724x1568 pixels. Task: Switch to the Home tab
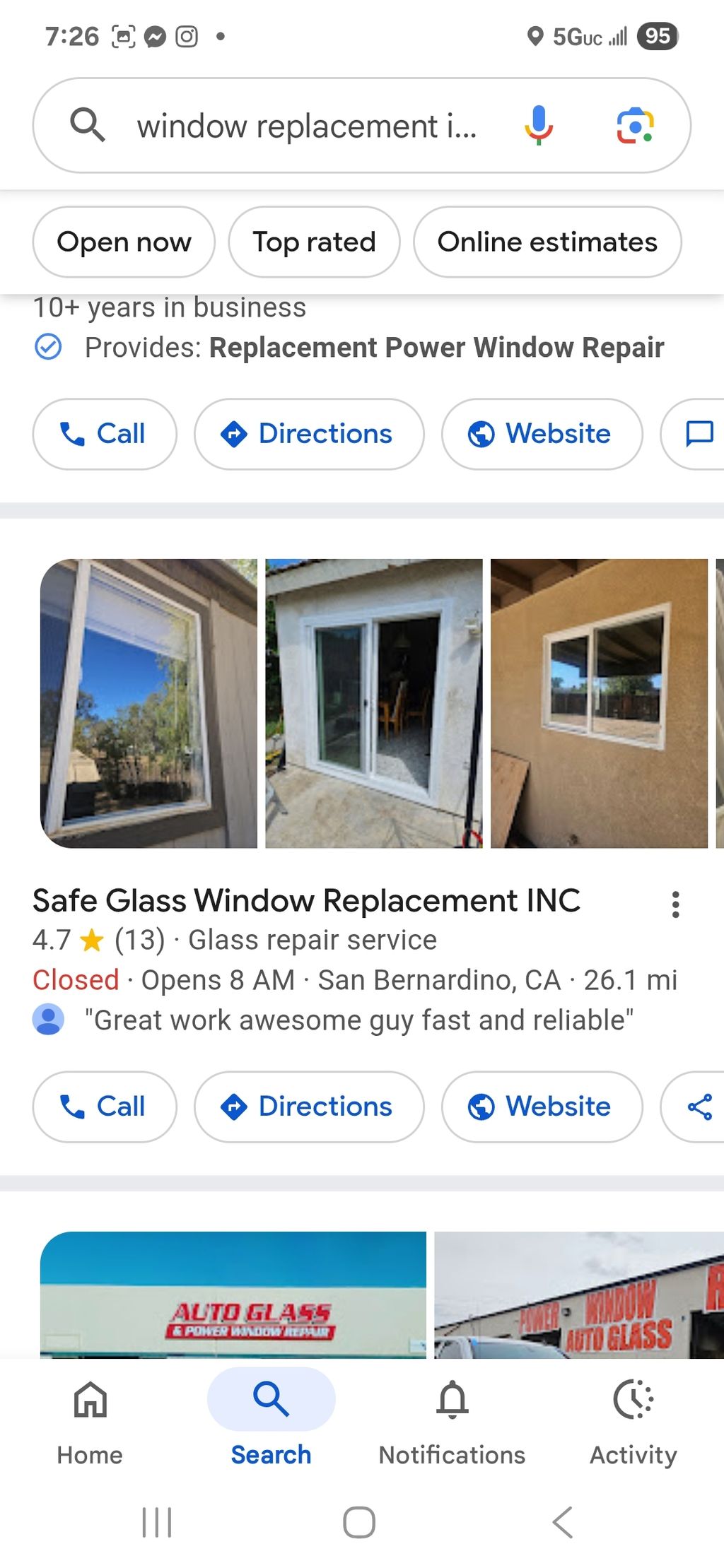pos(90,1418)
